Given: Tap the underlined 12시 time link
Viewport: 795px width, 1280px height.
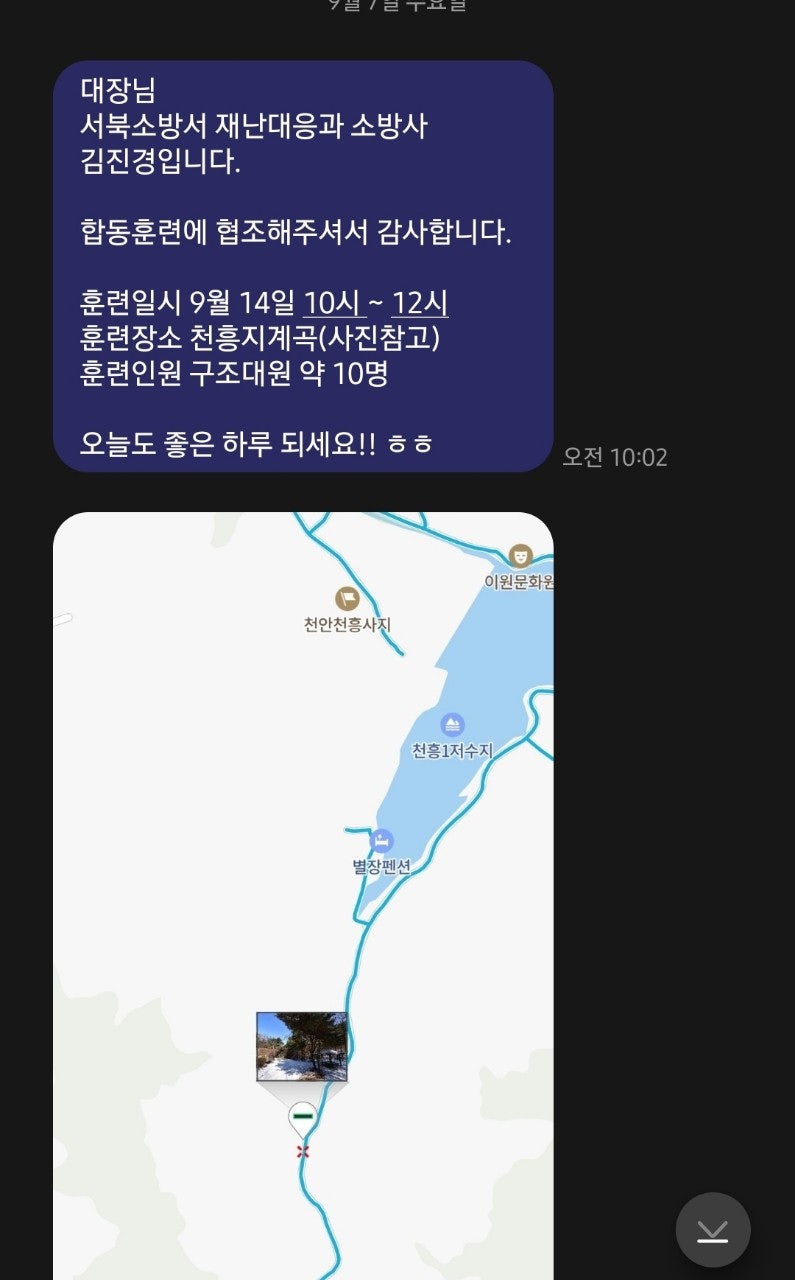Looking at the screenshot, I should [419, 301].
